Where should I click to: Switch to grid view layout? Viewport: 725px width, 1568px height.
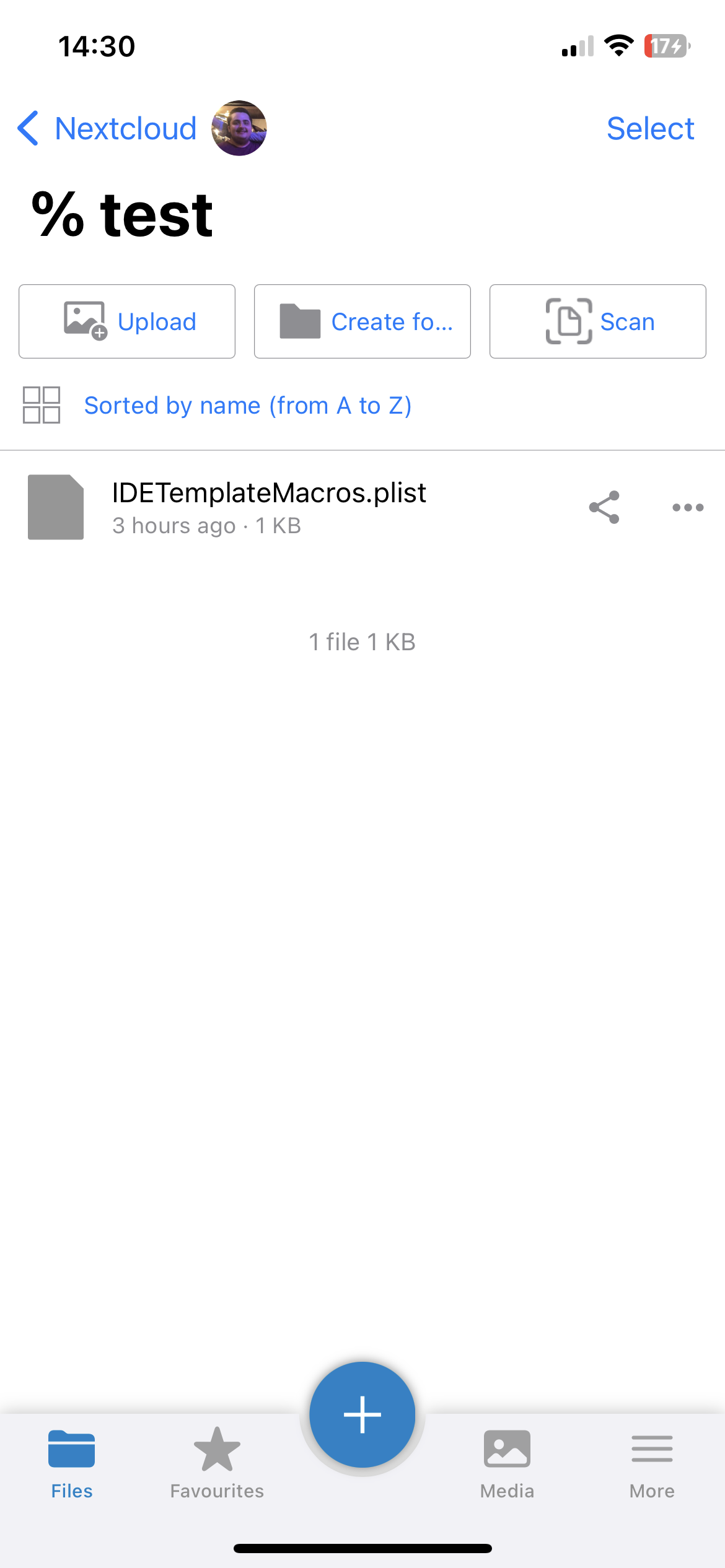point(40,406)
